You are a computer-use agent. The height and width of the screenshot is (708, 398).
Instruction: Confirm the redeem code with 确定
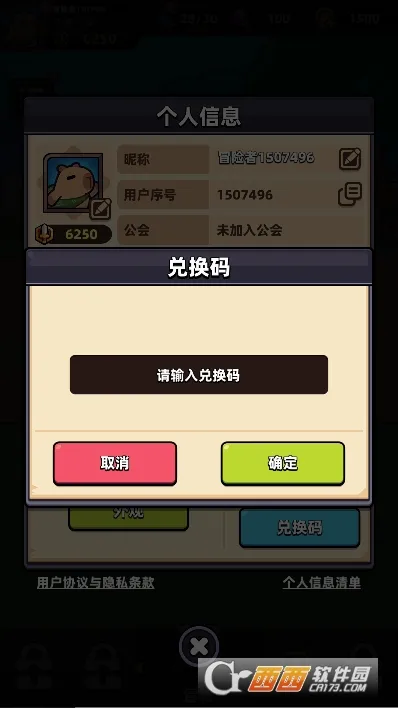point(283,464)
